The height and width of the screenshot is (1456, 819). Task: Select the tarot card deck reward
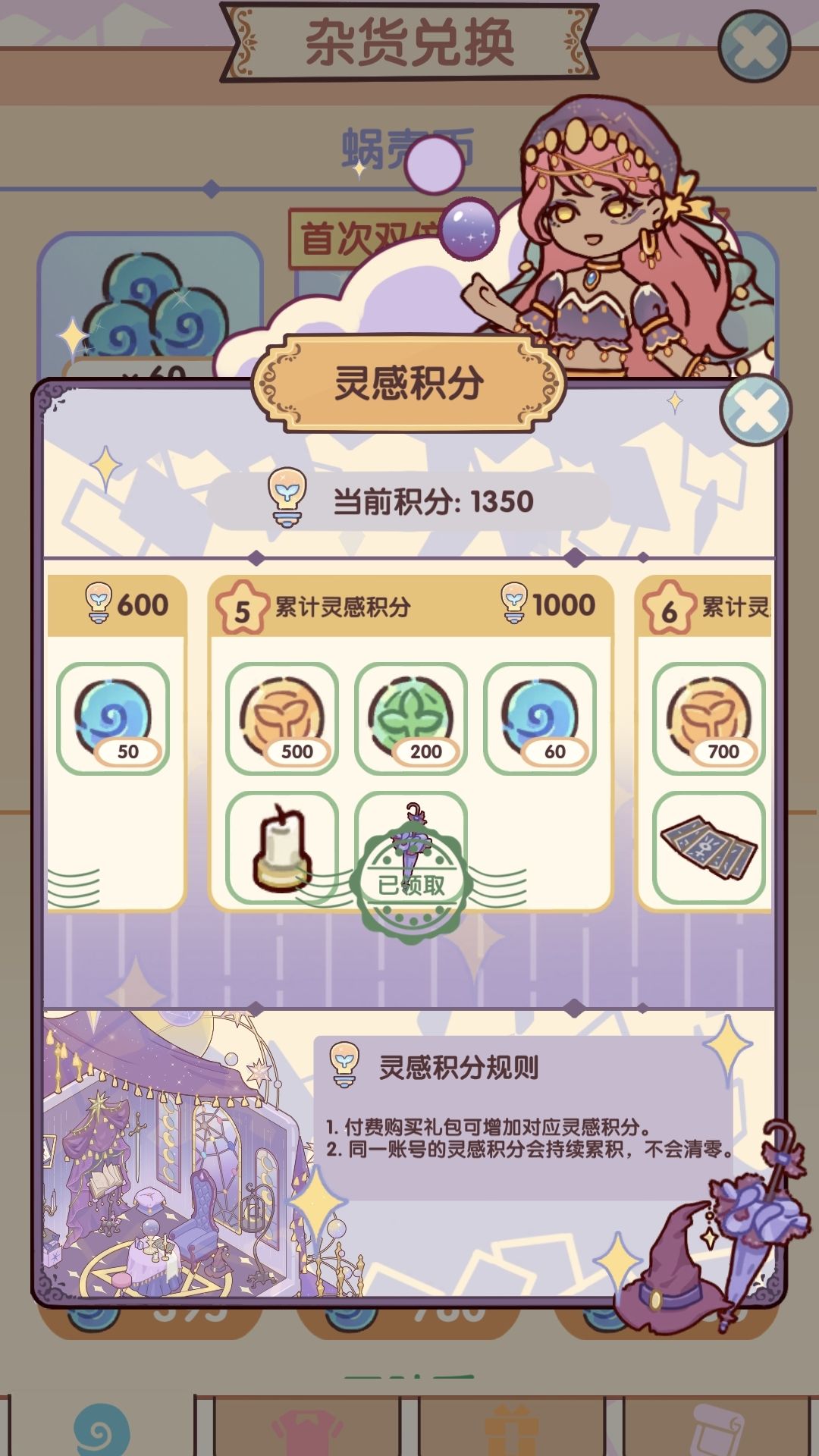709,849
